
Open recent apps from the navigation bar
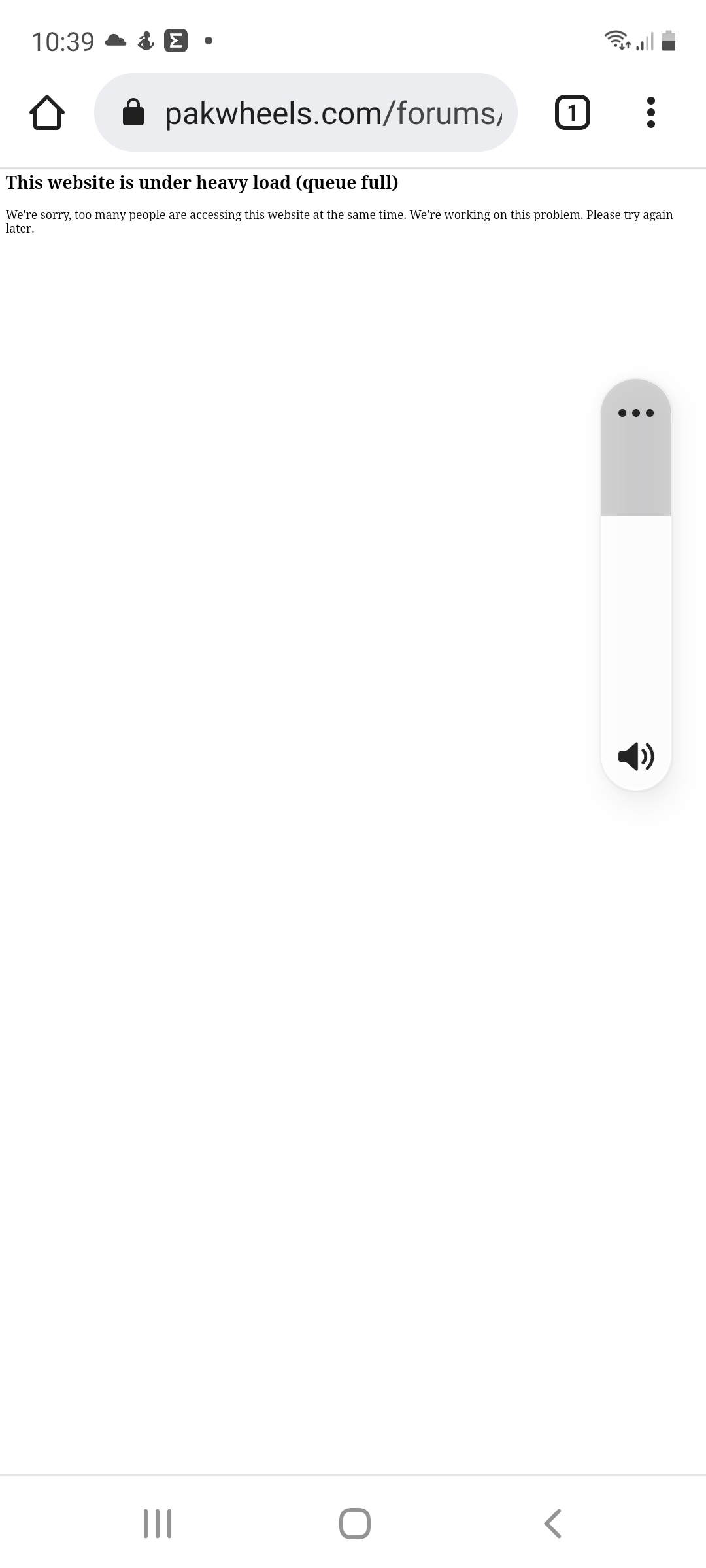[x=158, y=1524]
